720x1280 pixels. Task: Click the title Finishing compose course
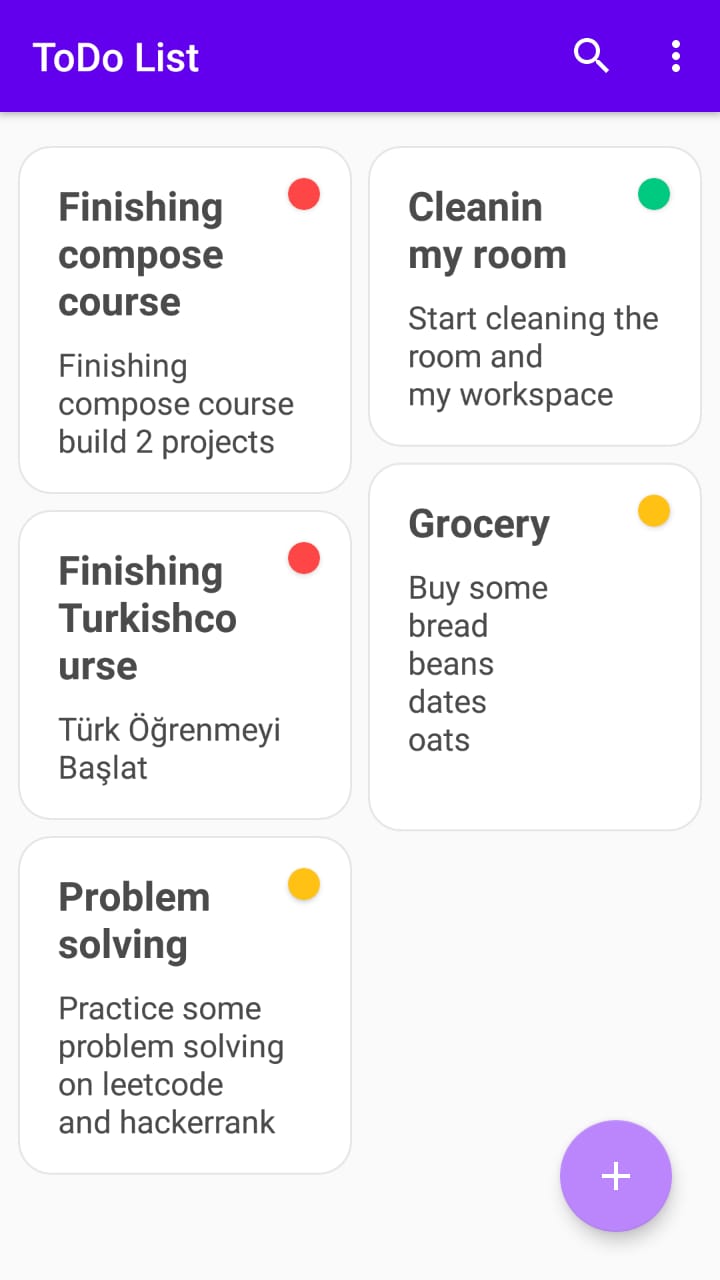(140, 254)
